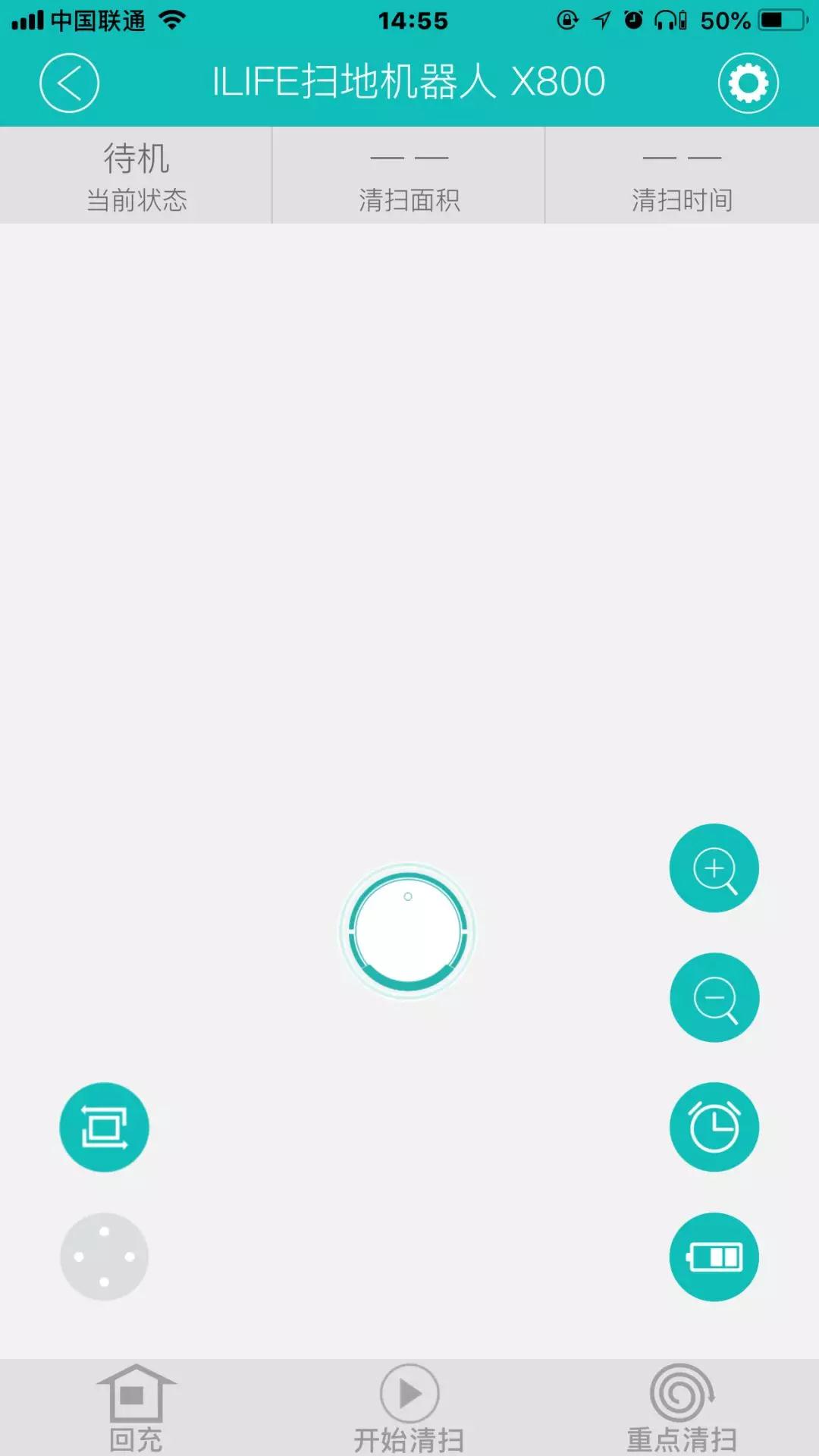Tap the zoom-out magnifier button

point(714,997)
